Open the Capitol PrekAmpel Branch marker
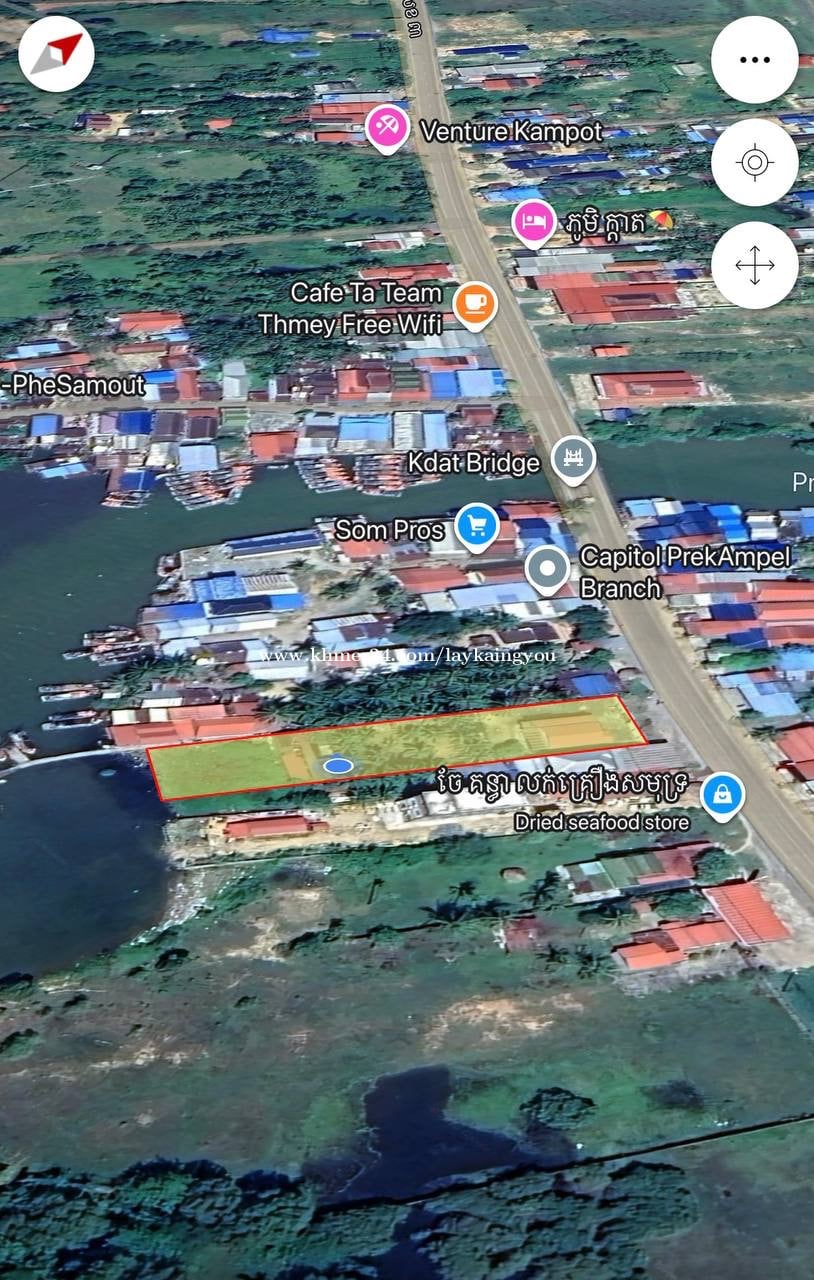This screenshot has width=814, height=1280. tap(547, 569)
